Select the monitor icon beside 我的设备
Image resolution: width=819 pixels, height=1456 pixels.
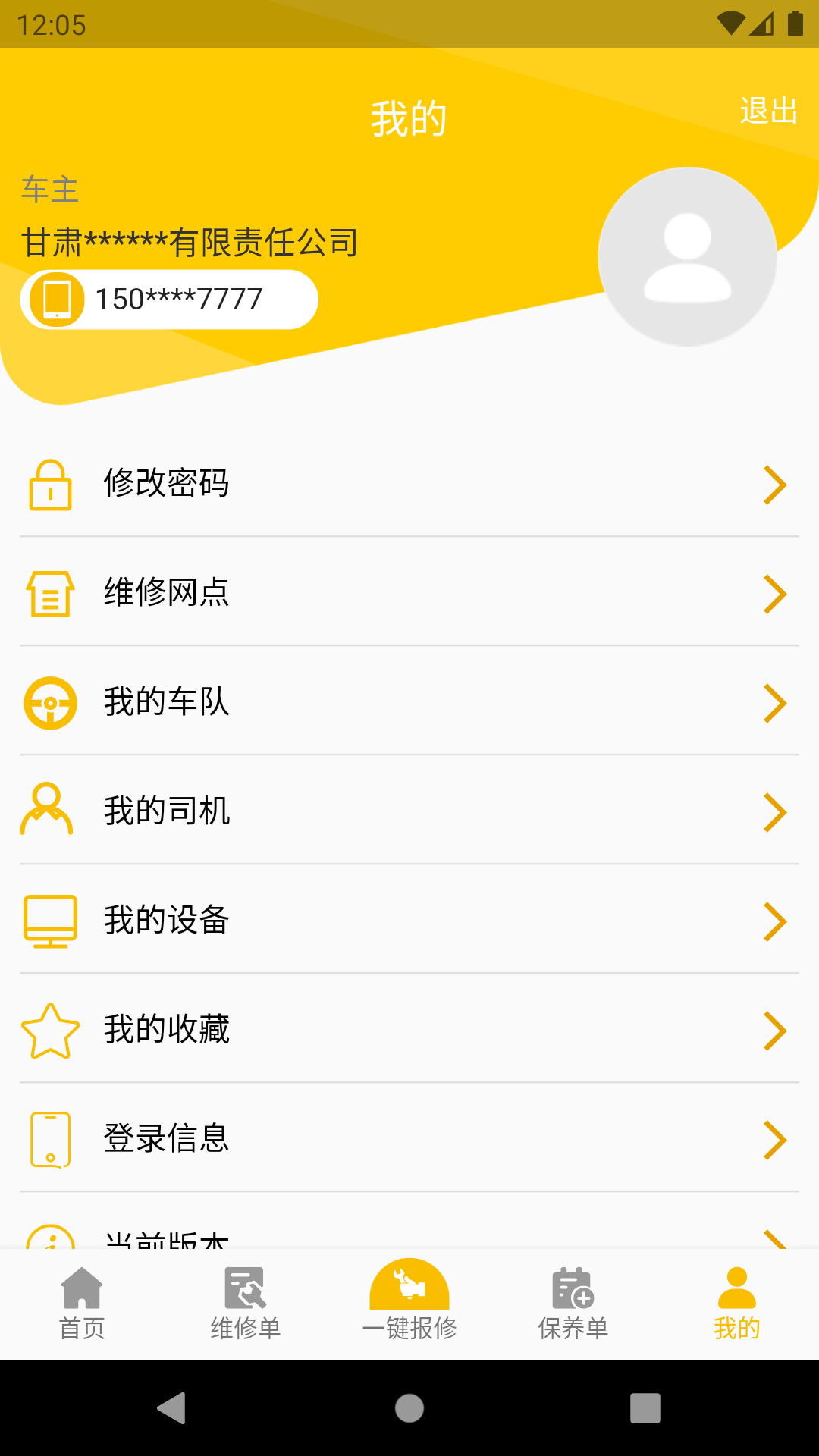coord(50,921)
